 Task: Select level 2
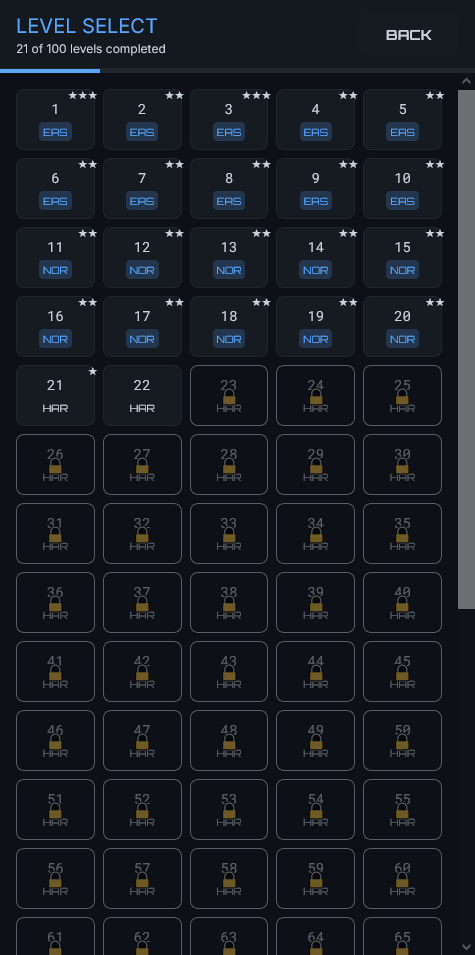(x=142, y=119)
